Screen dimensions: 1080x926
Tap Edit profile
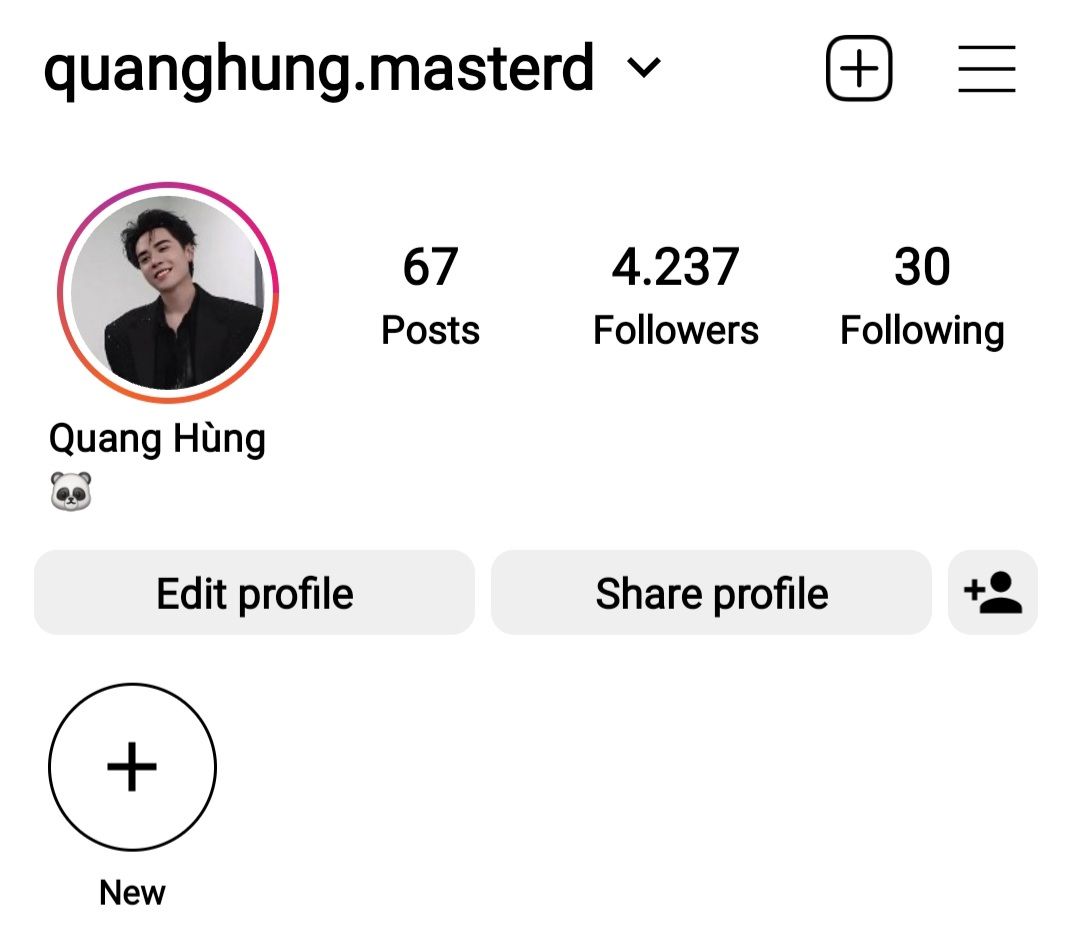(x=254, y=593)
